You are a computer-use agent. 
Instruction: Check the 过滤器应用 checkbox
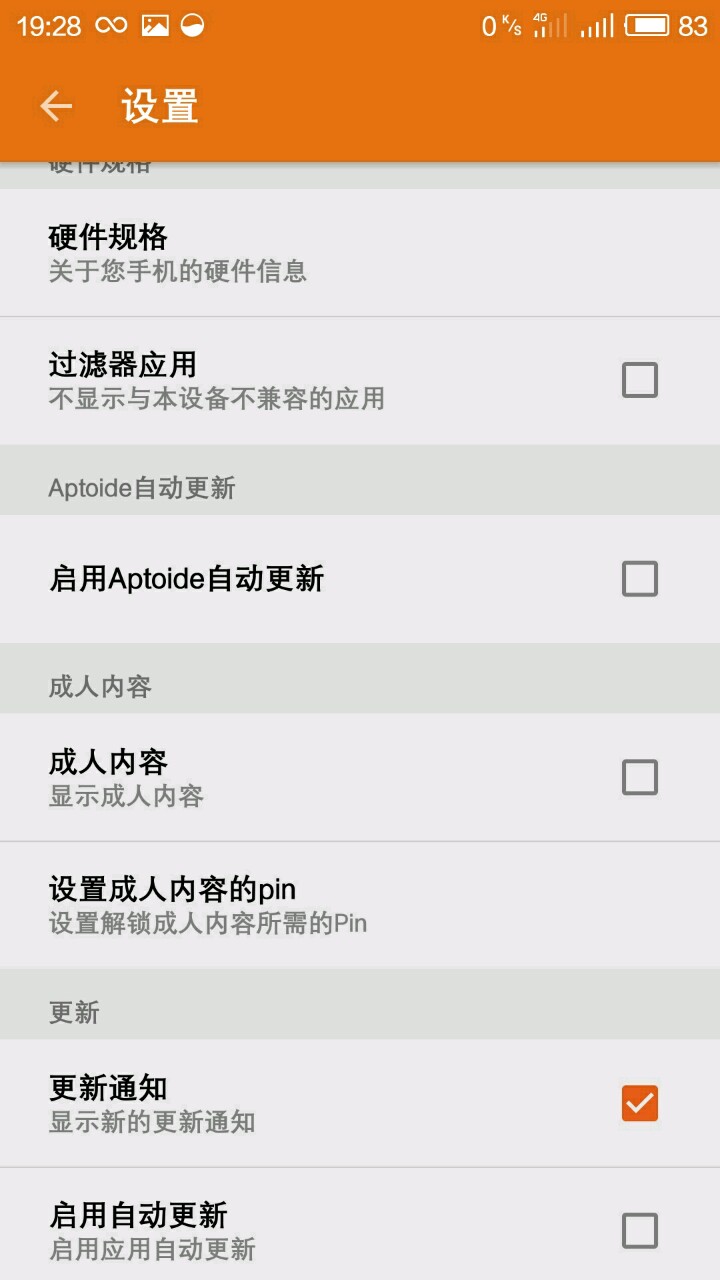pos(640,380)
